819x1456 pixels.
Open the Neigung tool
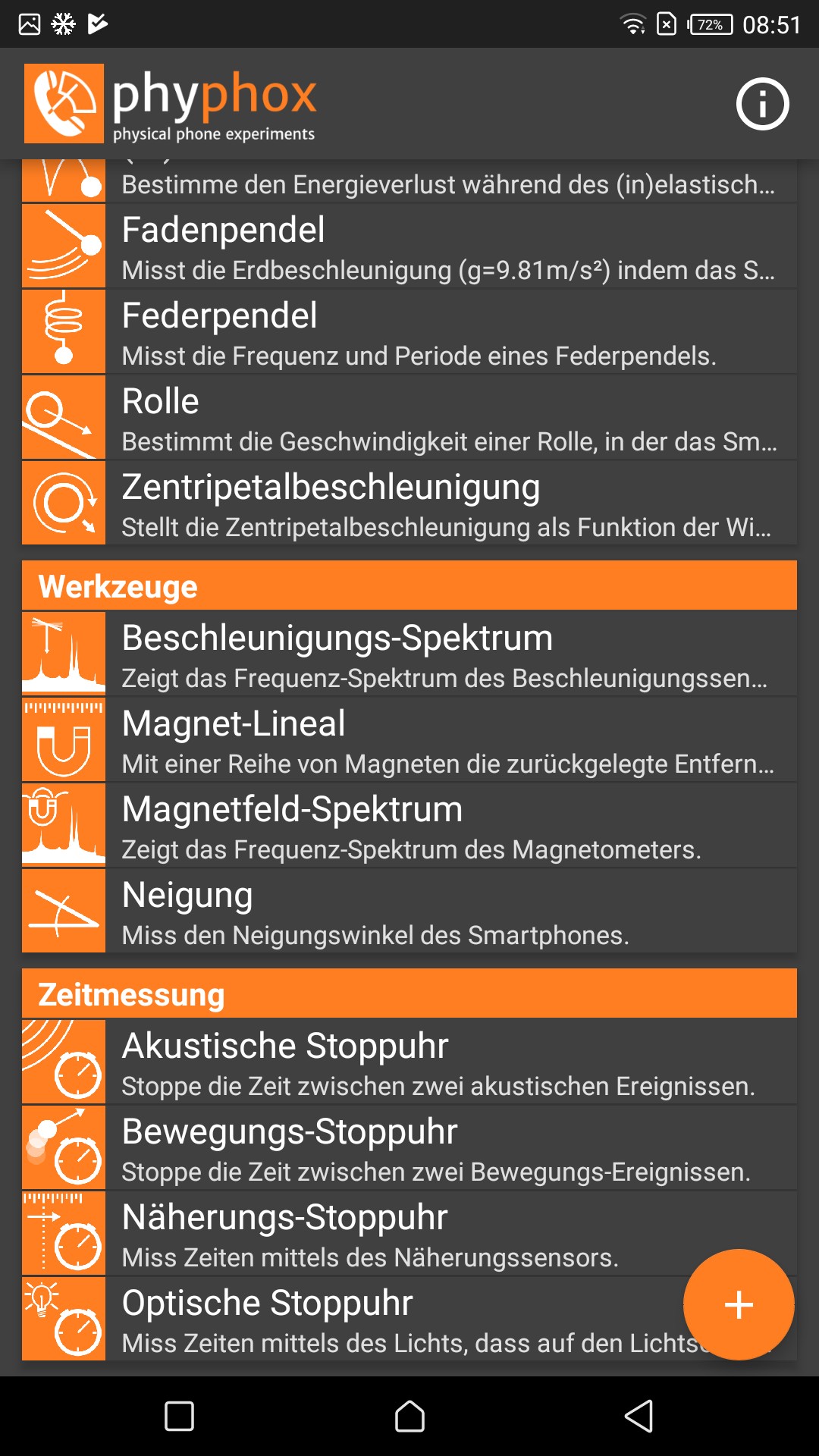coord(409,911)
